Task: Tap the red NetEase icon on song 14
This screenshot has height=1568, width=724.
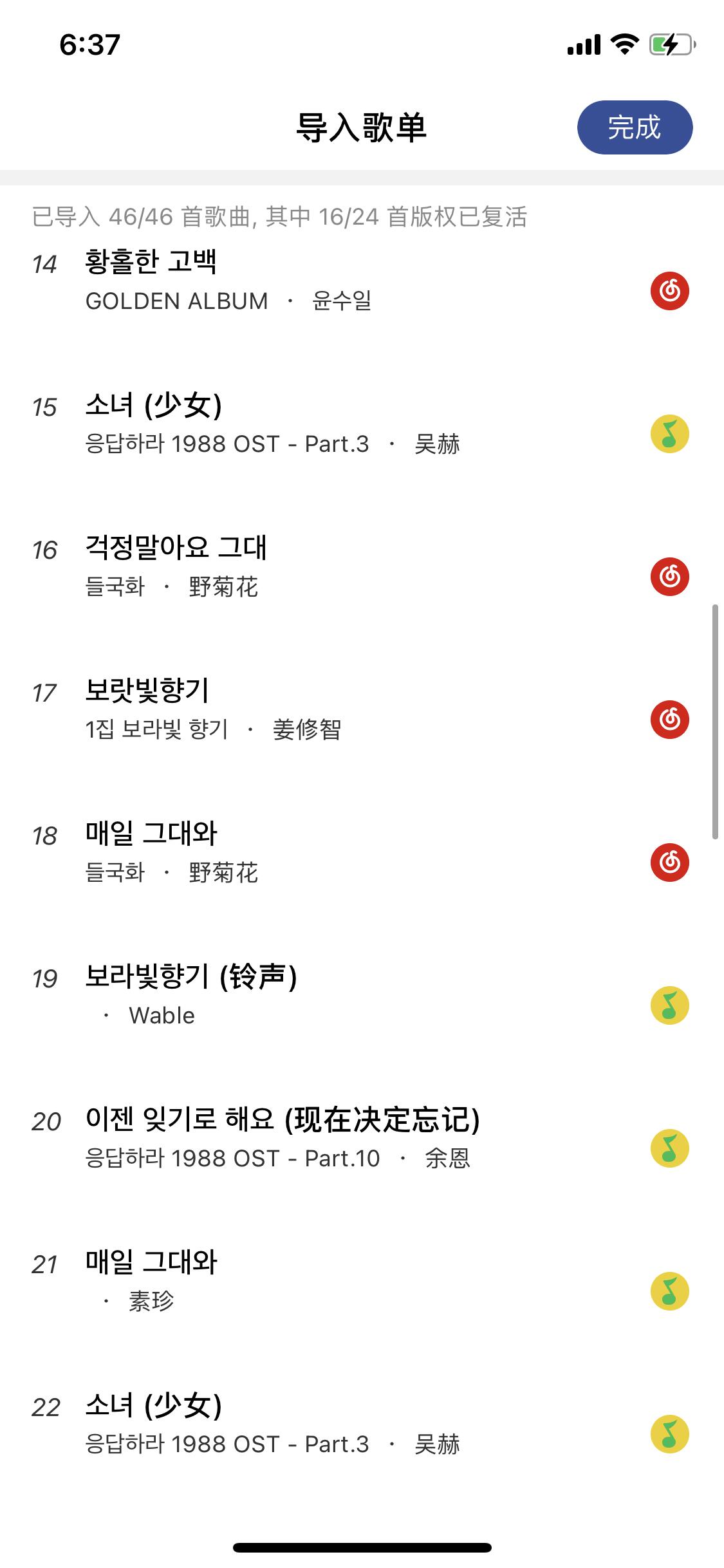Action: pos(669,291)
